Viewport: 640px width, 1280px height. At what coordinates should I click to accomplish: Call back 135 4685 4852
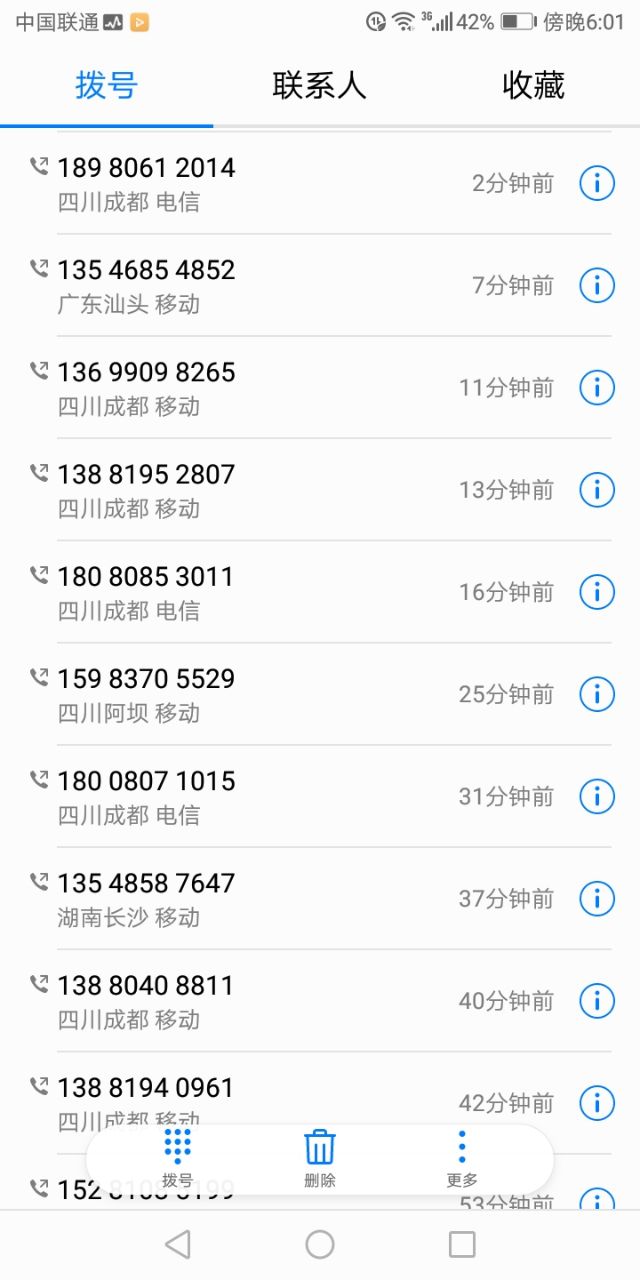click(x=290, y=286)
